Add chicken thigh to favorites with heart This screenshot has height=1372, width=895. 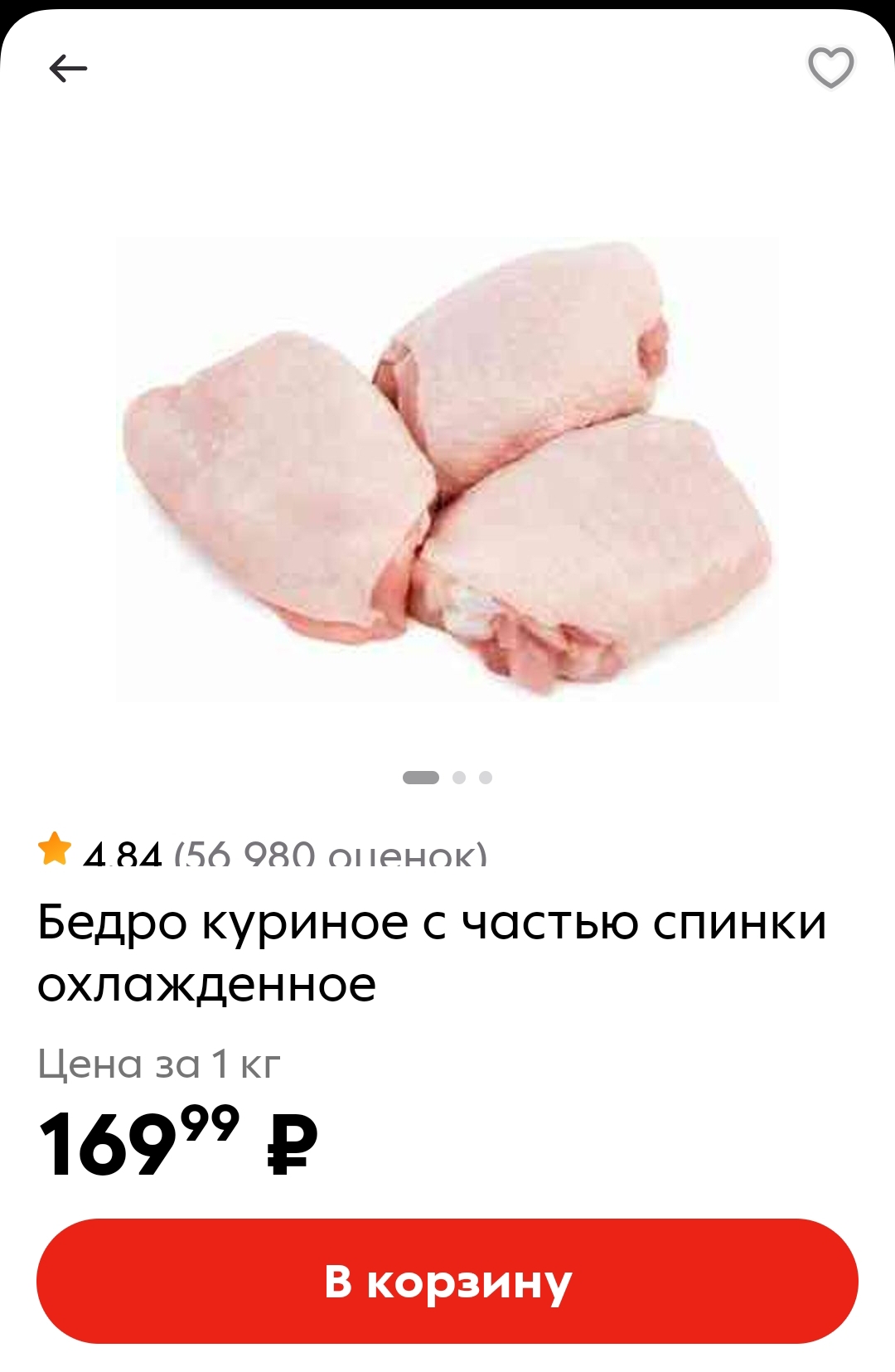coord(830,67)
